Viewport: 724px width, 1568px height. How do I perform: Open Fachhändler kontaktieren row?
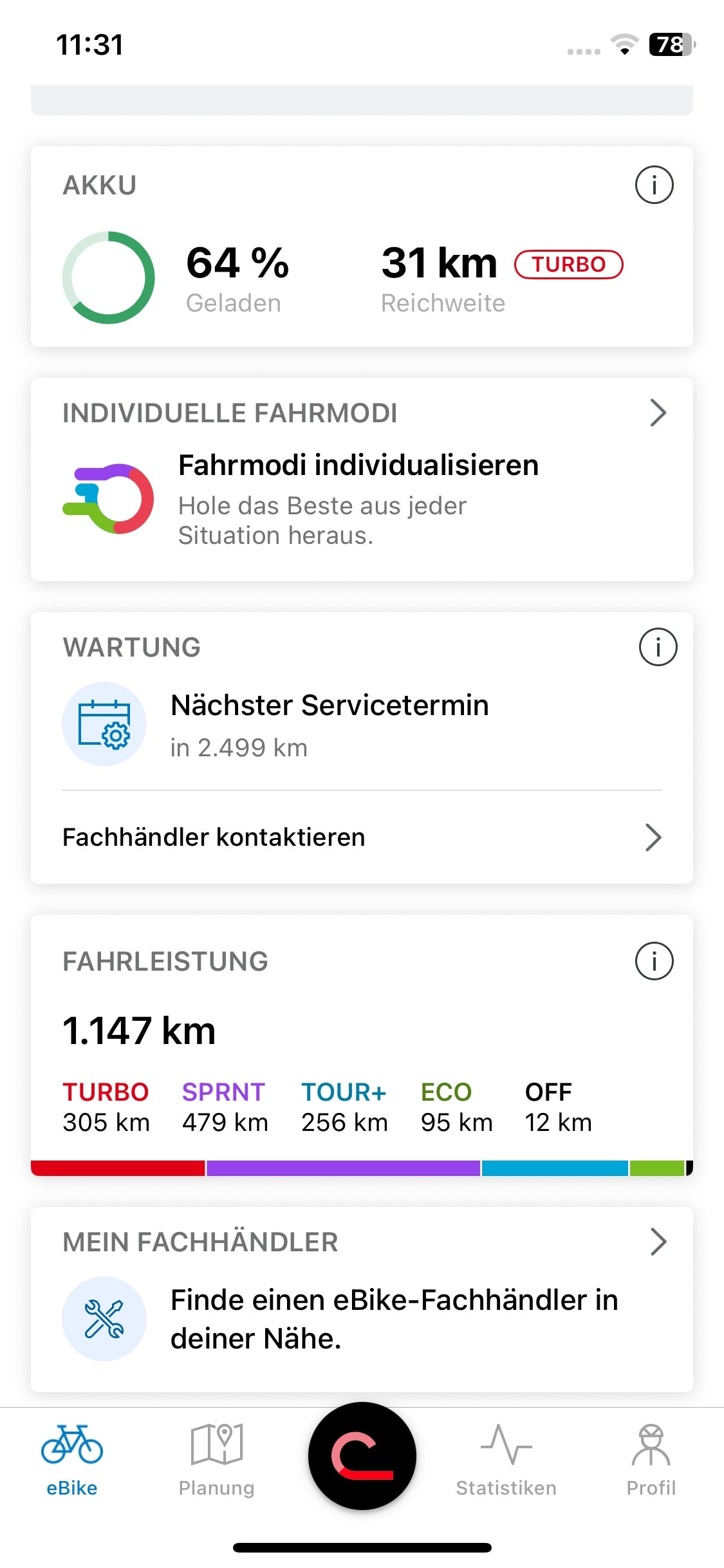pyautogui.click(x=362, y=837)
